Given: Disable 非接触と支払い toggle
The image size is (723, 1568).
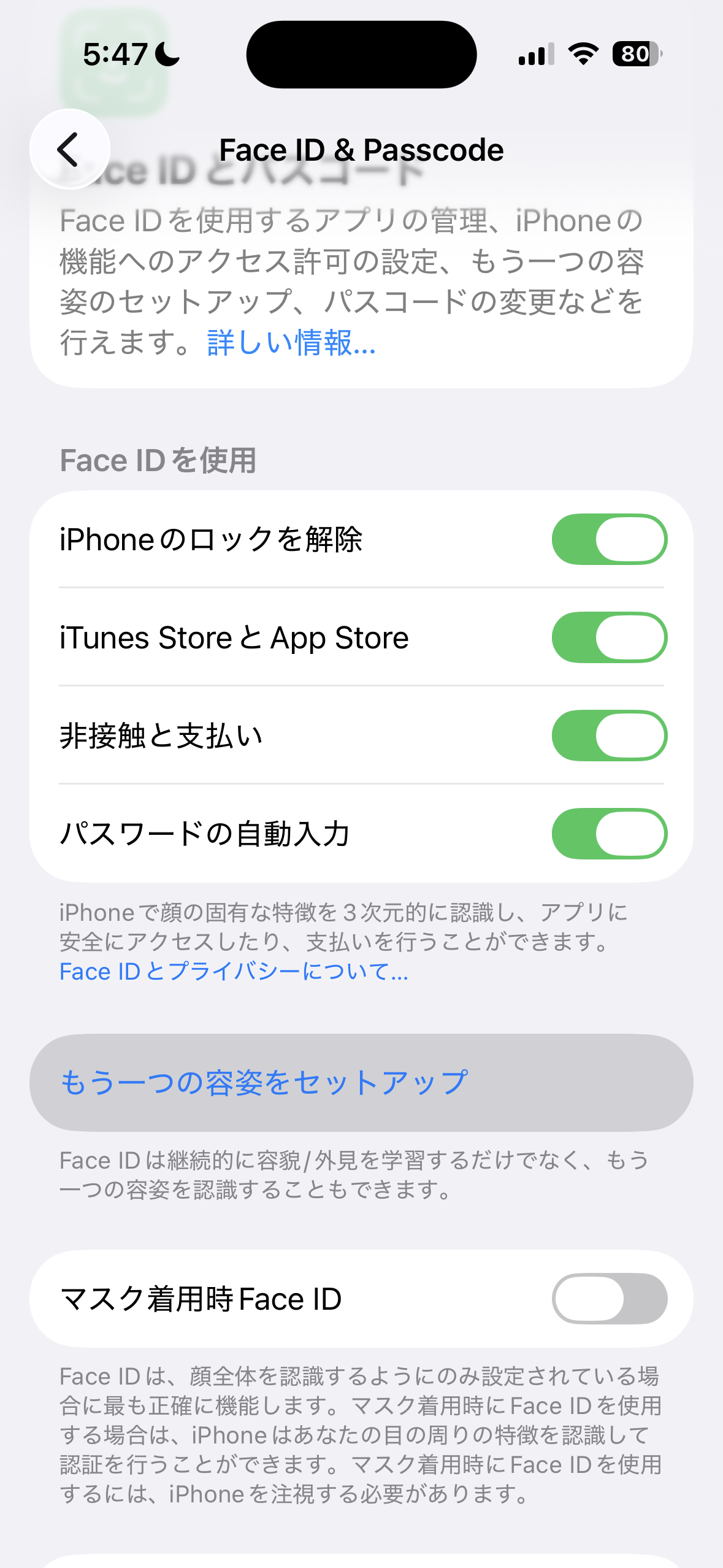Looking at the screenshot, I should tap(609, 736).
